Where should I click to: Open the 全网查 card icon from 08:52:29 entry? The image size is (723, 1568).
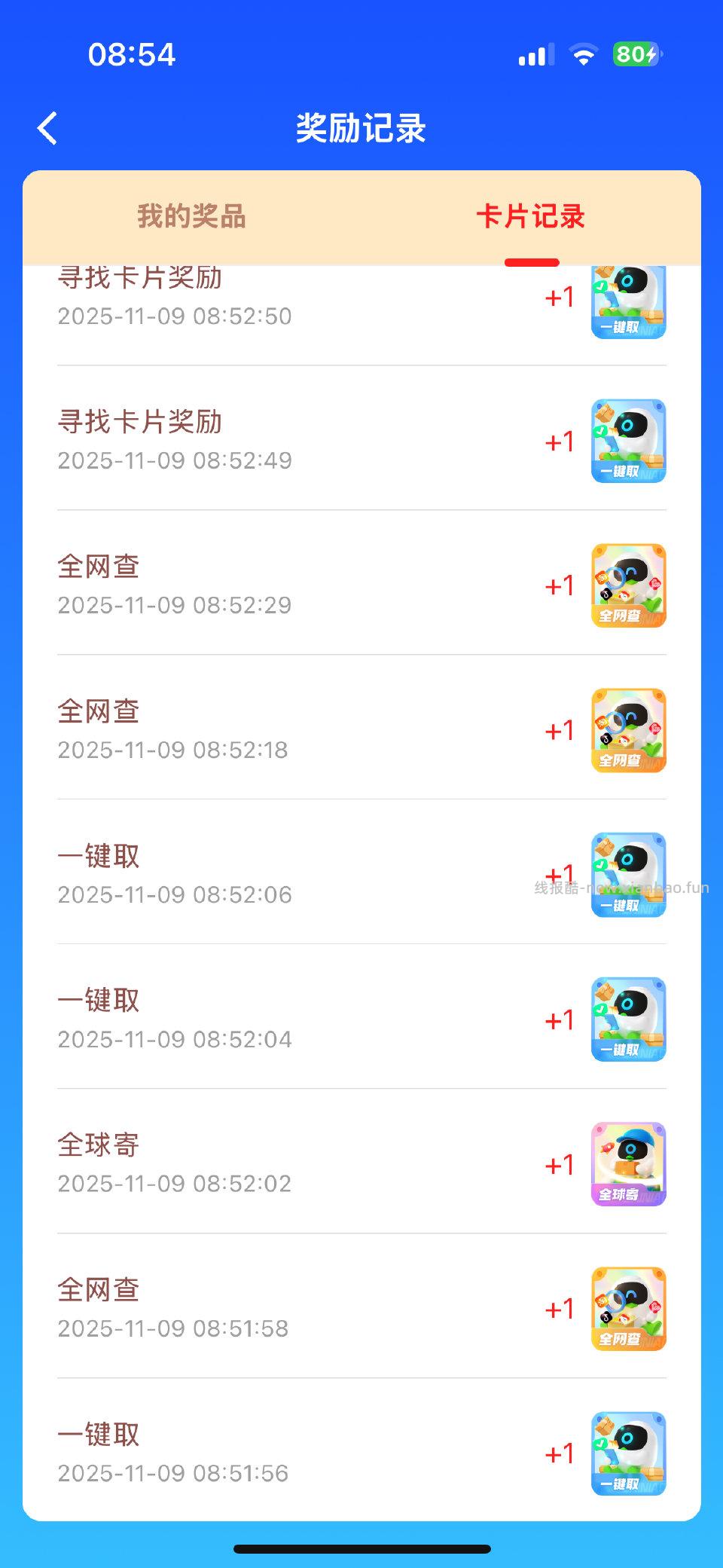pyautogui.click(x=628, y=586)
